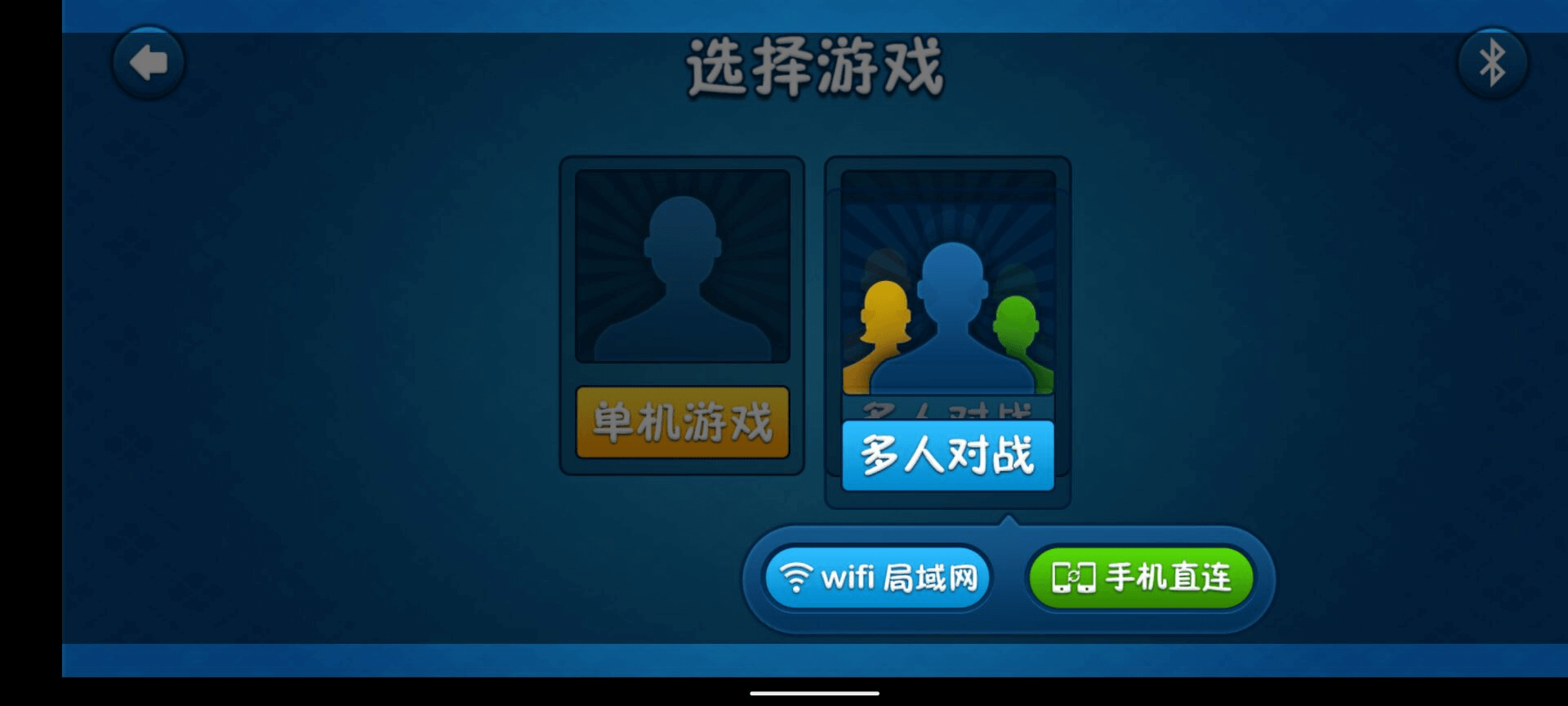Screen dimensions: 1568x706
Task: Choose wifi 局域网 connection
Action: point(878,578)
